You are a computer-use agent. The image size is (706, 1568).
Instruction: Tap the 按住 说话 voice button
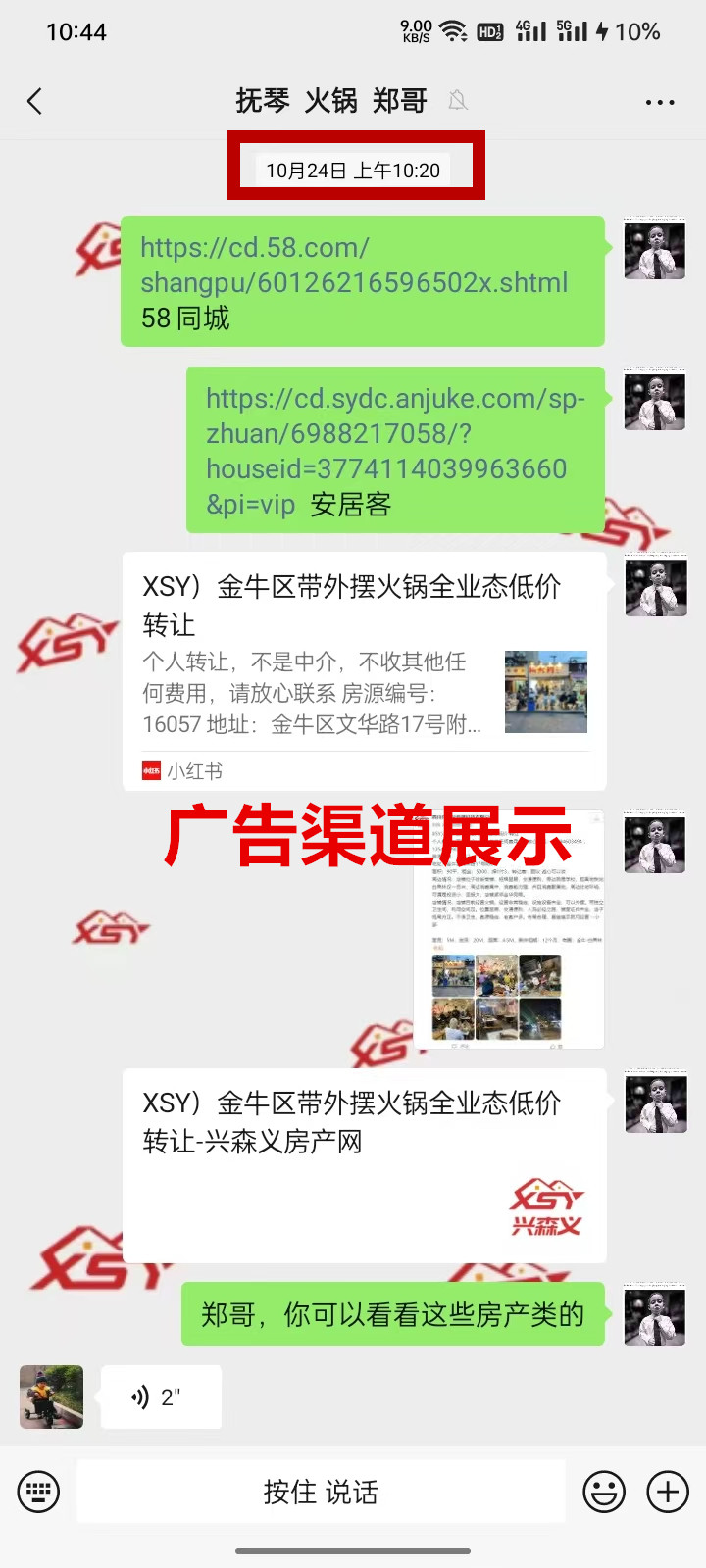point(321,1492)
